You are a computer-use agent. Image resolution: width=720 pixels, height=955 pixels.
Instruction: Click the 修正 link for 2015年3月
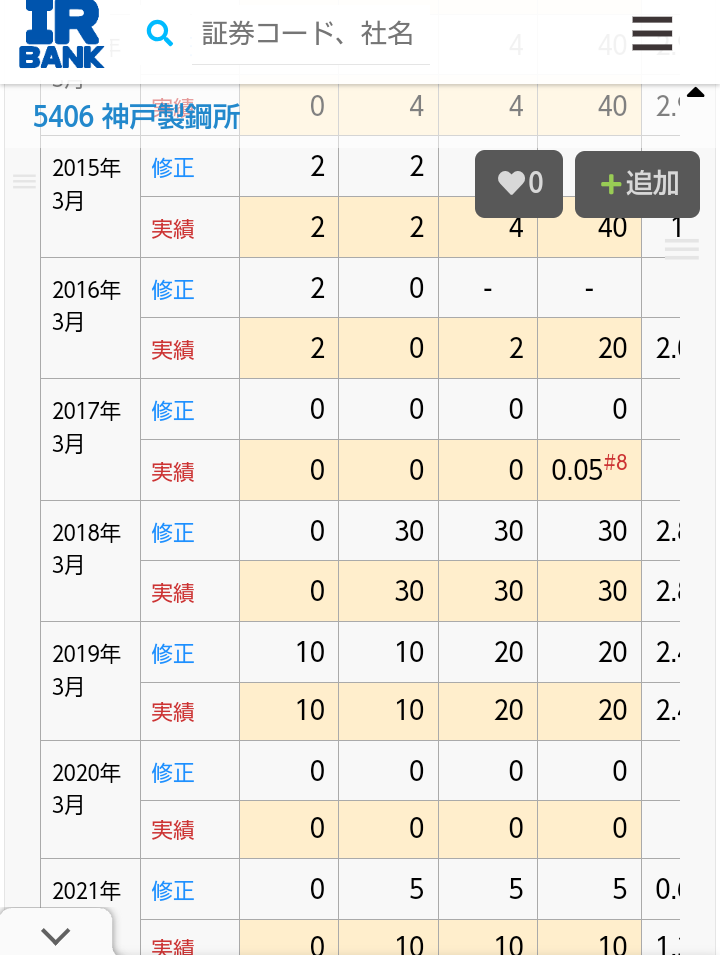tap(172, 168)
